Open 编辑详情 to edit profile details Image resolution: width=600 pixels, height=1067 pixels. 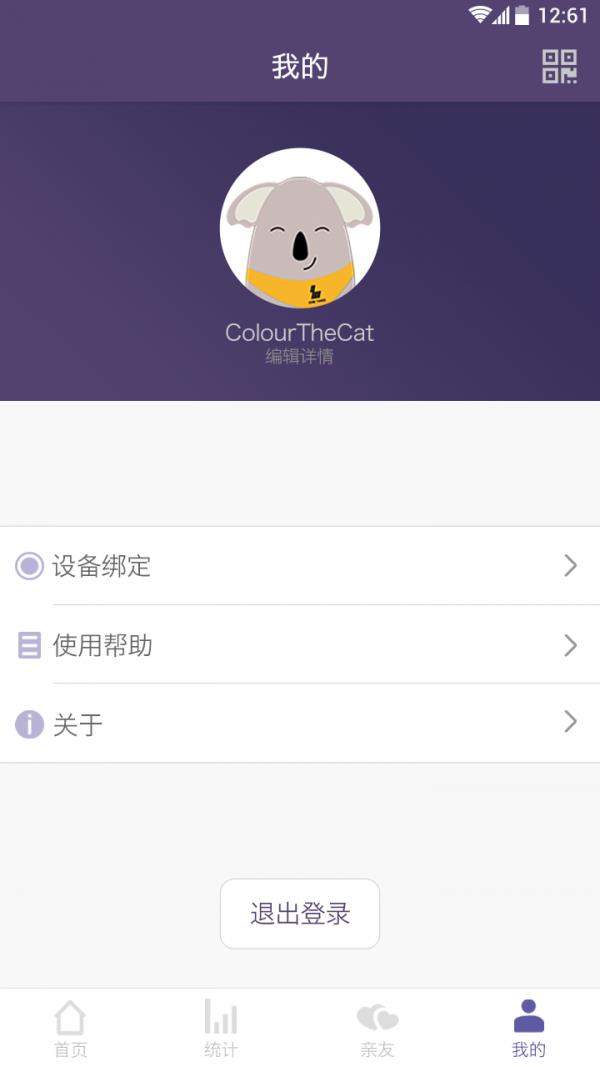[299, 357]
